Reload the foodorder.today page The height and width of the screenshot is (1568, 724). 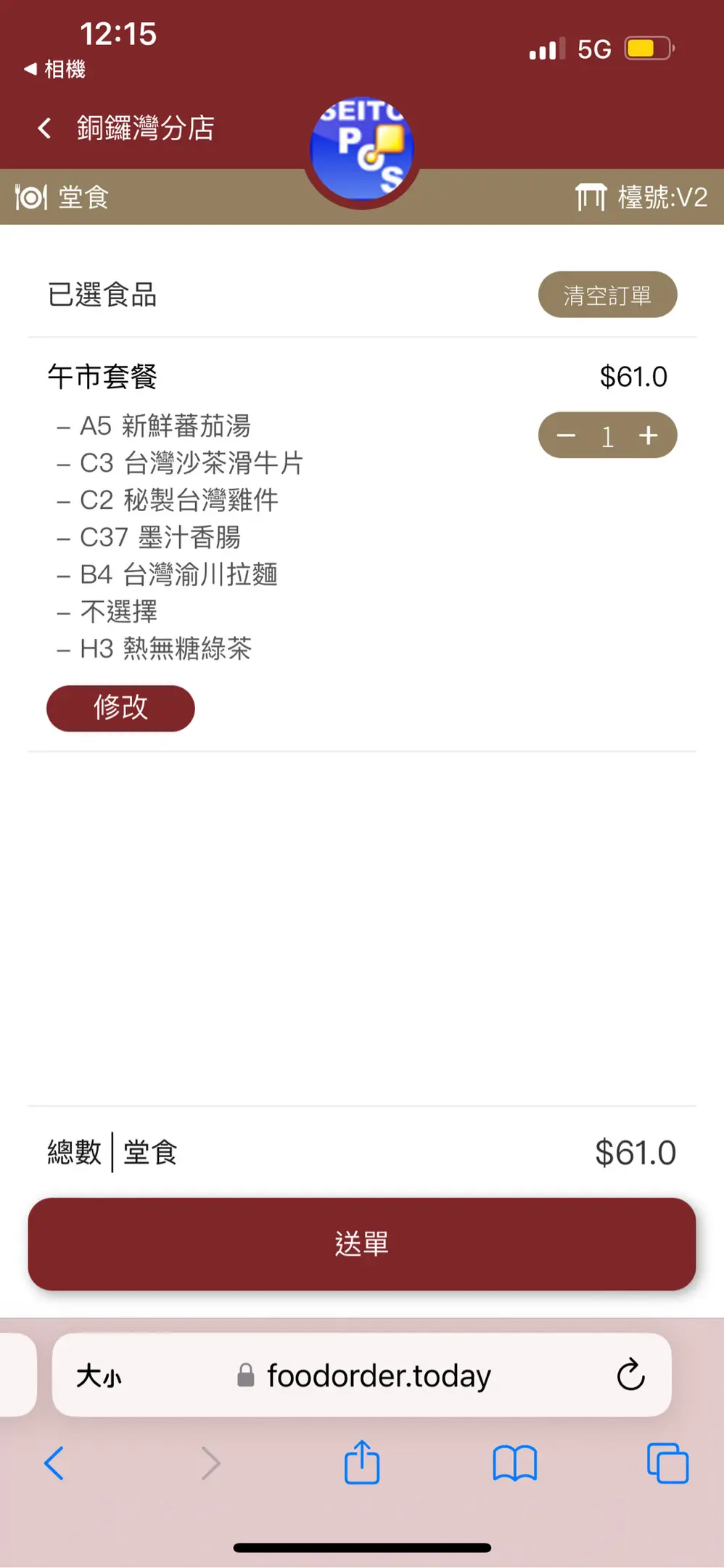click(630, 1375)
